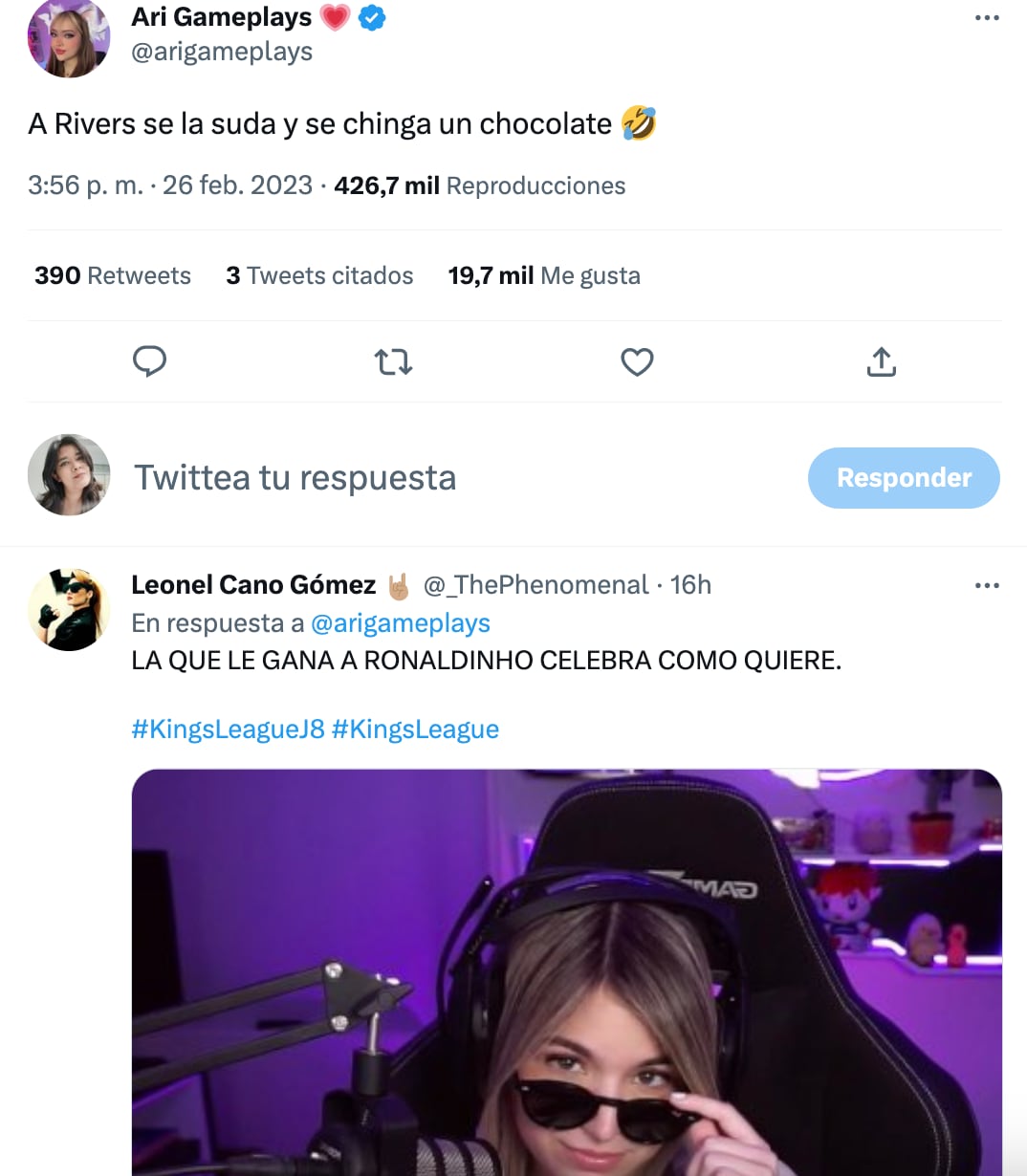This screenshot has width=1027, height=1176.
Task: Open overflow menu on Leonel's reply
Action: click(x=986, y=585)
